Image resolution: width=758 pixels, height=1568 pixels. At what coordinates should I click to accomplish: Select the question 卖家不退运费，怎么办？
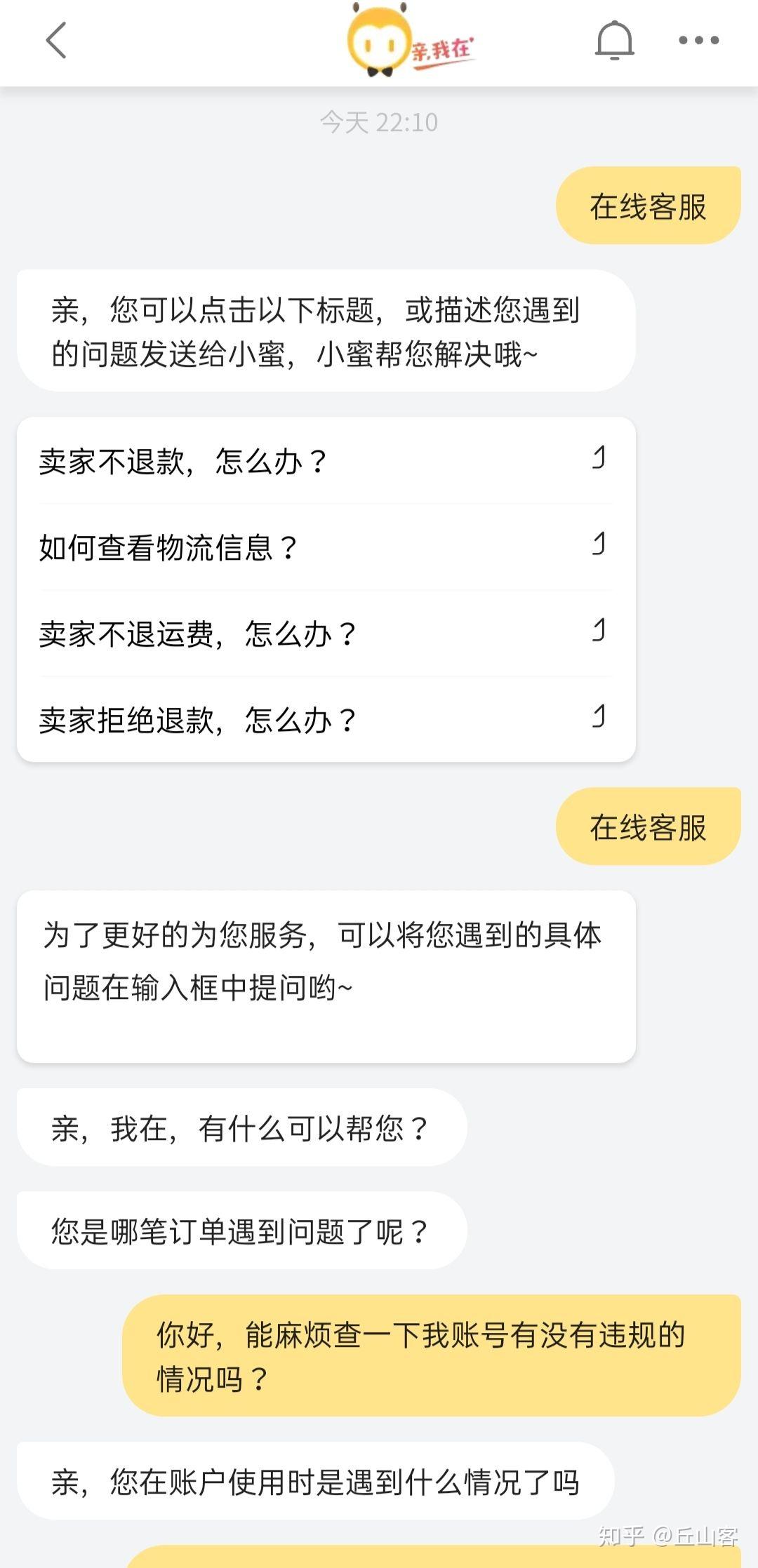click(x=326, y=634)
